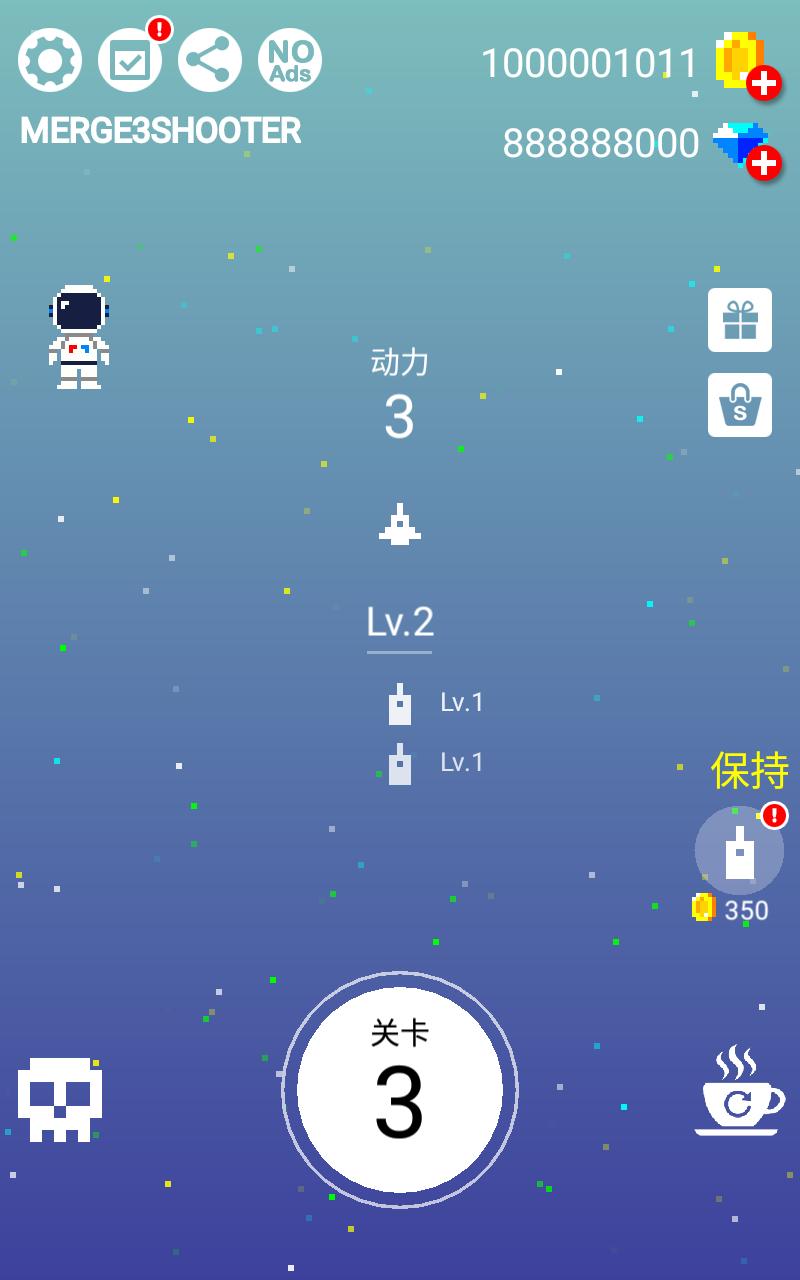The width and height of the screenshot is (800, 1280).
Task: Open the tasks checklist icon
Action: (x=130, y=60)
